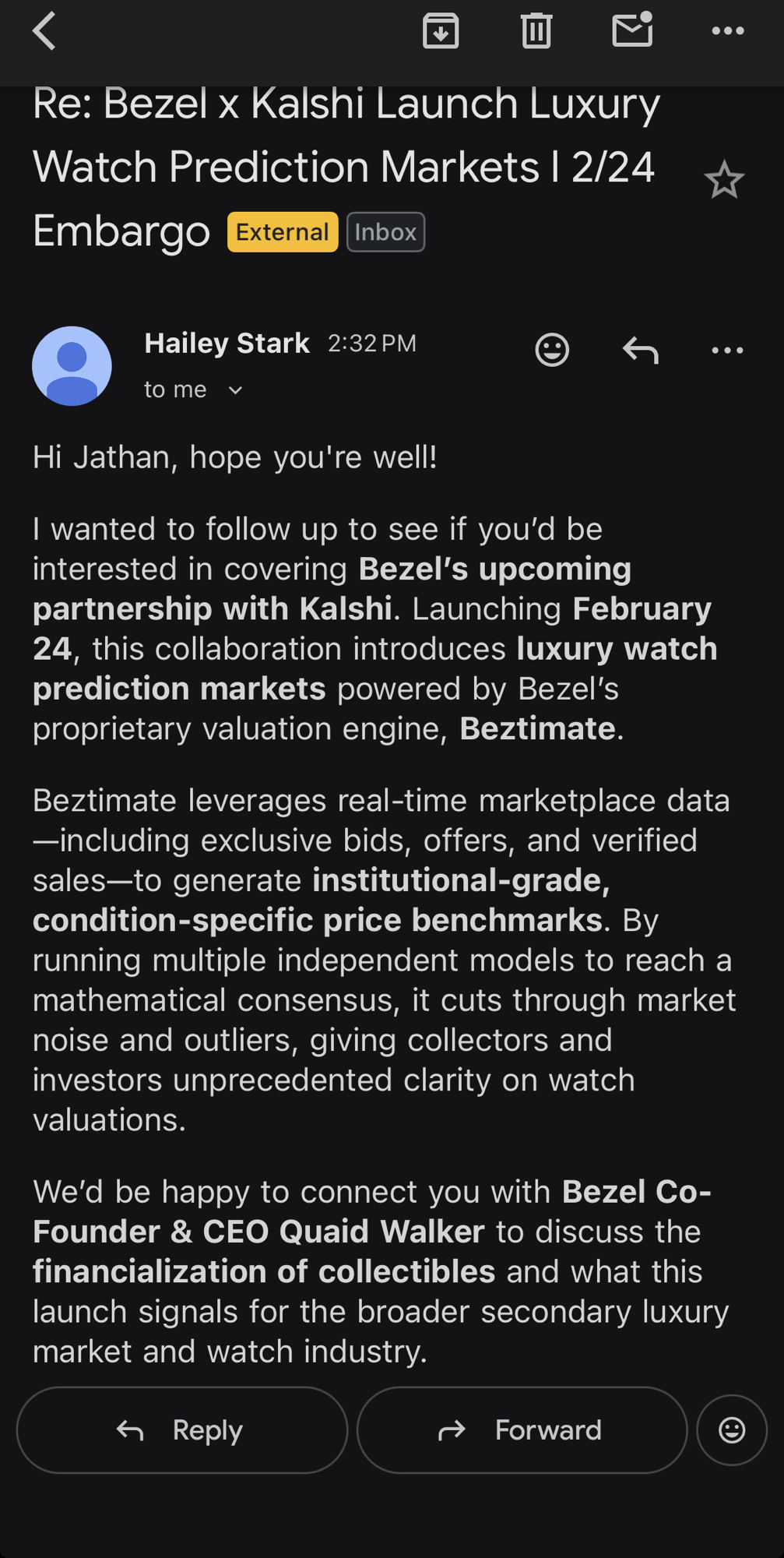The image size is (784, 1558).
Task: Forward this email to someone
Action: [x=522, y=1430]
